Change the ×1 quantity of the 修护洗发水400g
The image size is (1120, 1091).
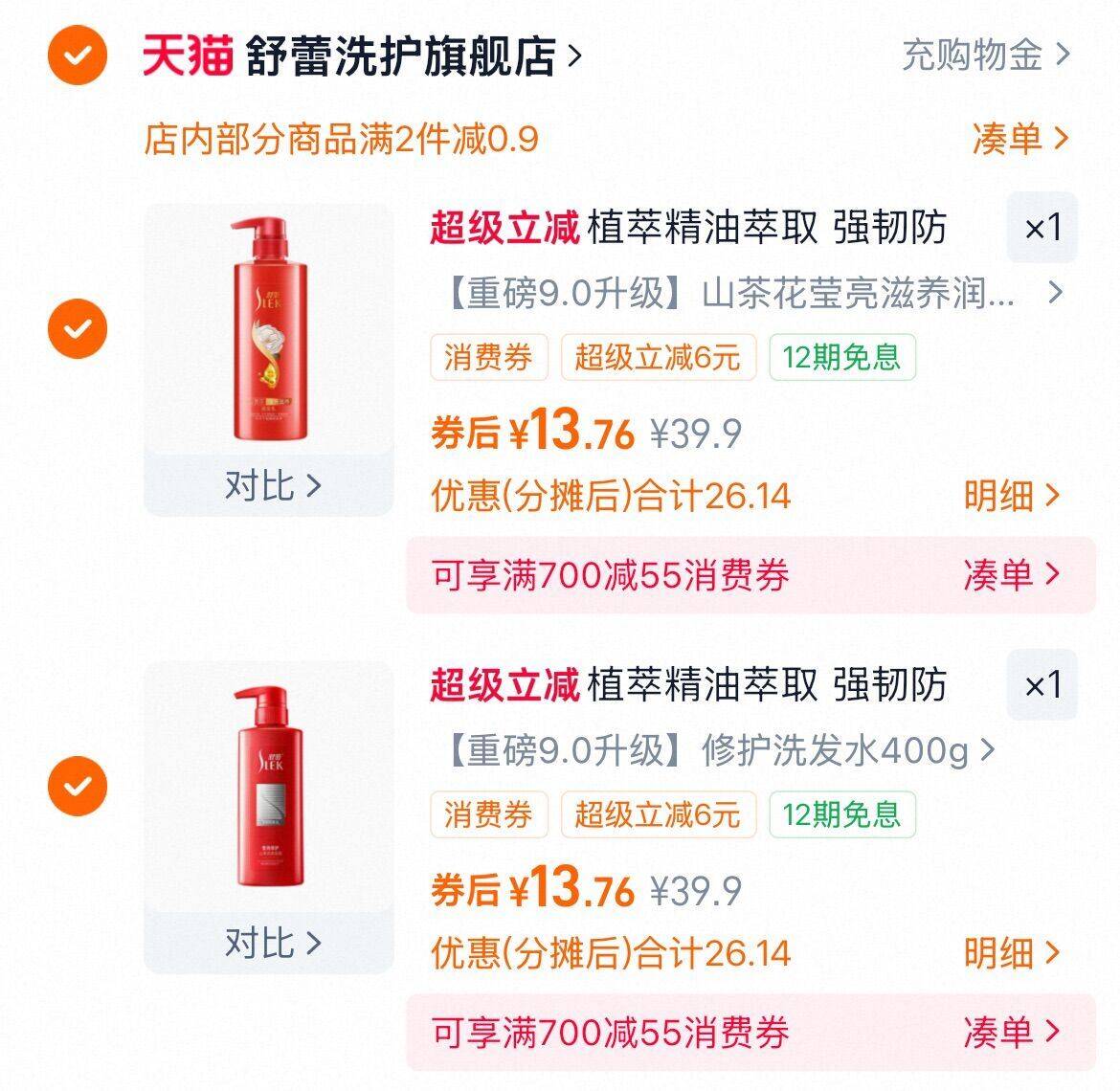(1042, 685)
